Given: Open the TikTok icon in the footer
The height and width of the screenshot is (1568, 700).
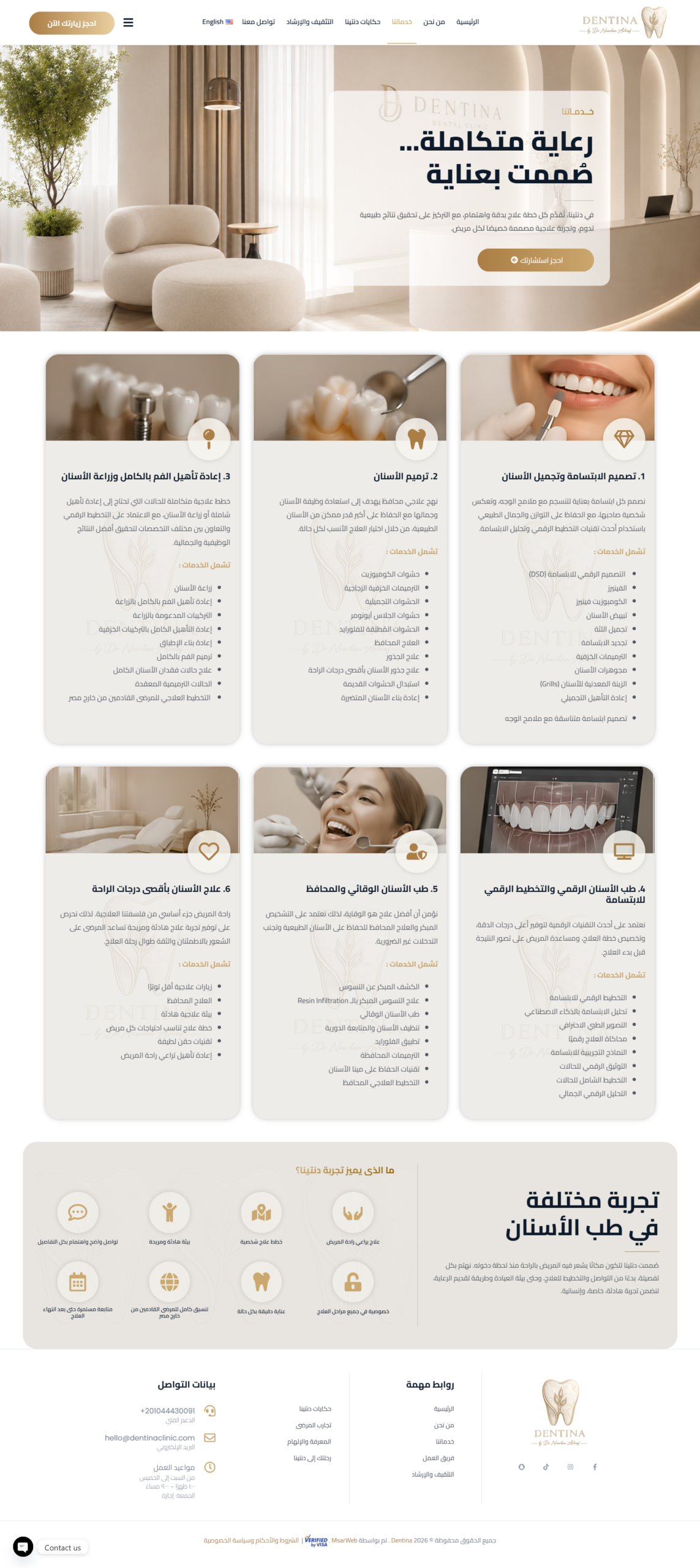Looking at the screenshot, I should pos(546,1466).
